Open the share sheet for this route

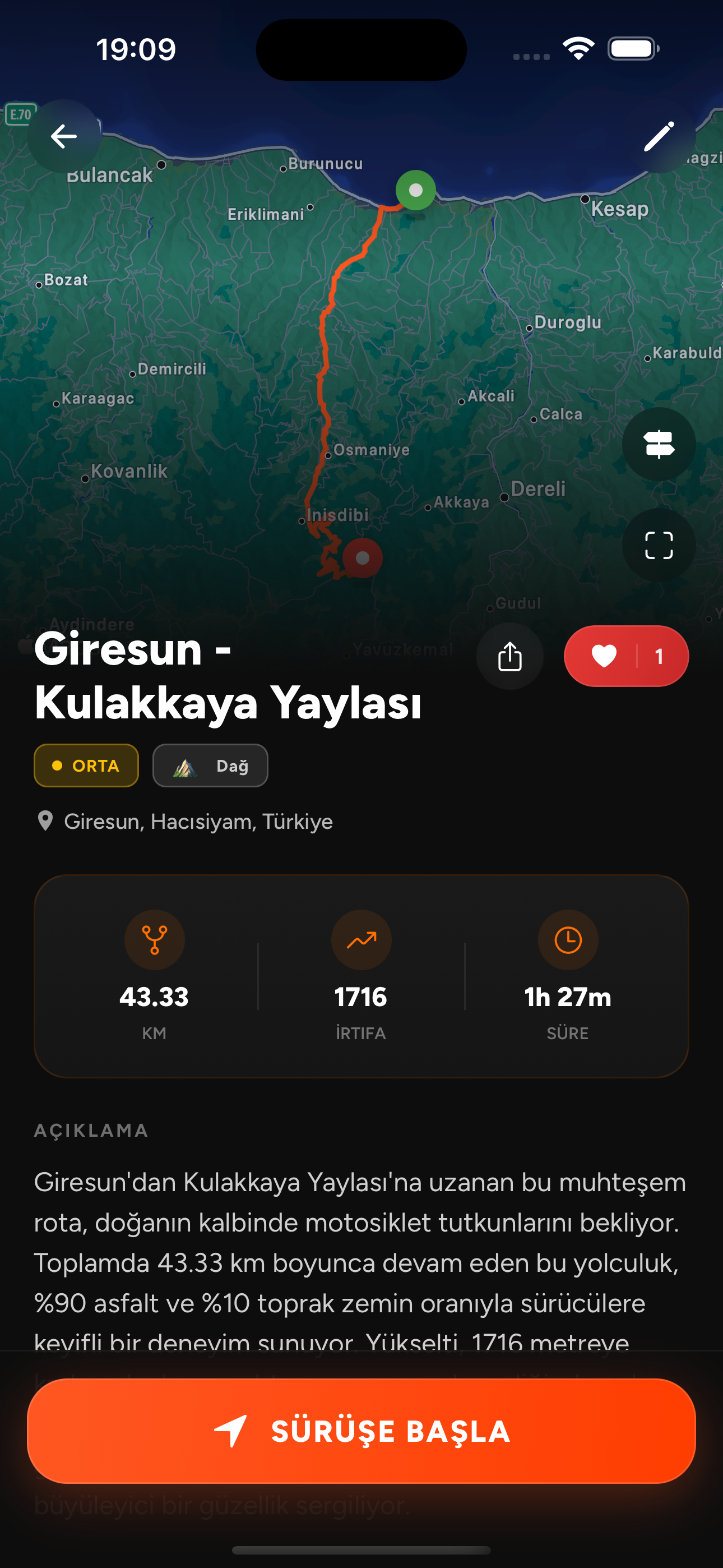click(x=510, y=656)
